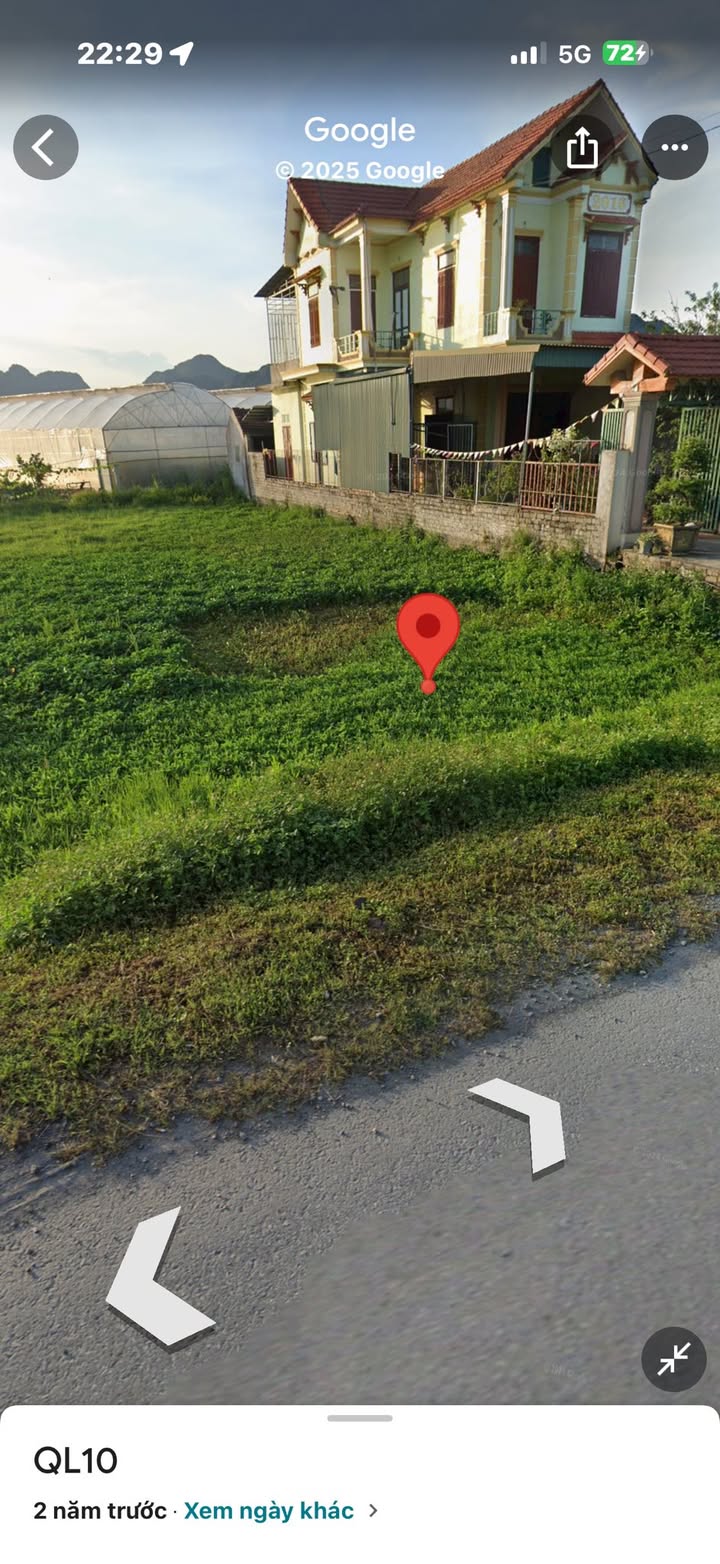The height and width of the screenshot is (1564, 720).
Task: Collapse the full-screen Street View
Action: tap(674, 1359)
